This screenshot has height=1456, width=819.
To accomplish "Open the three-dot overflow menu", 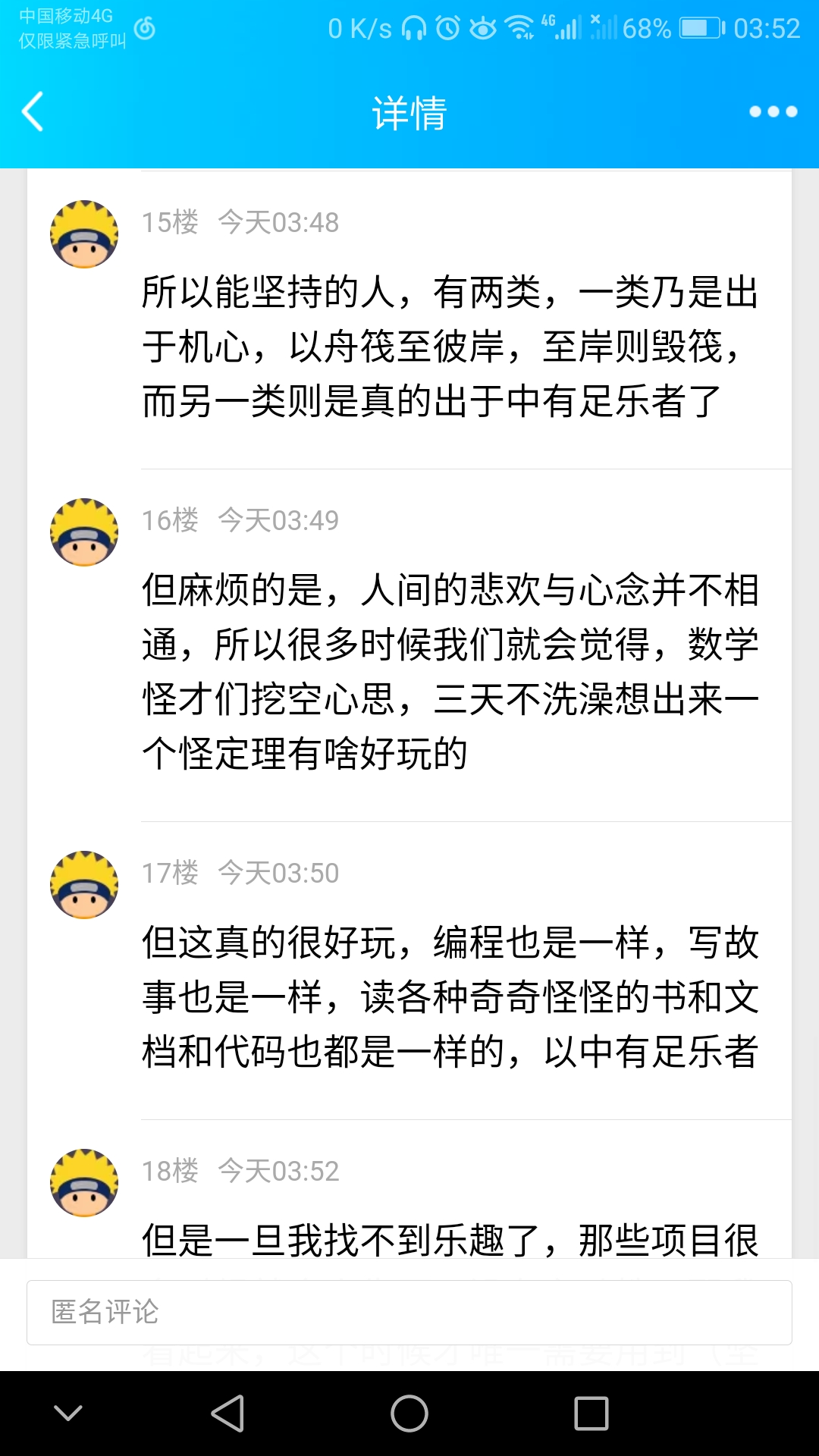I will [x=773, y=112].
